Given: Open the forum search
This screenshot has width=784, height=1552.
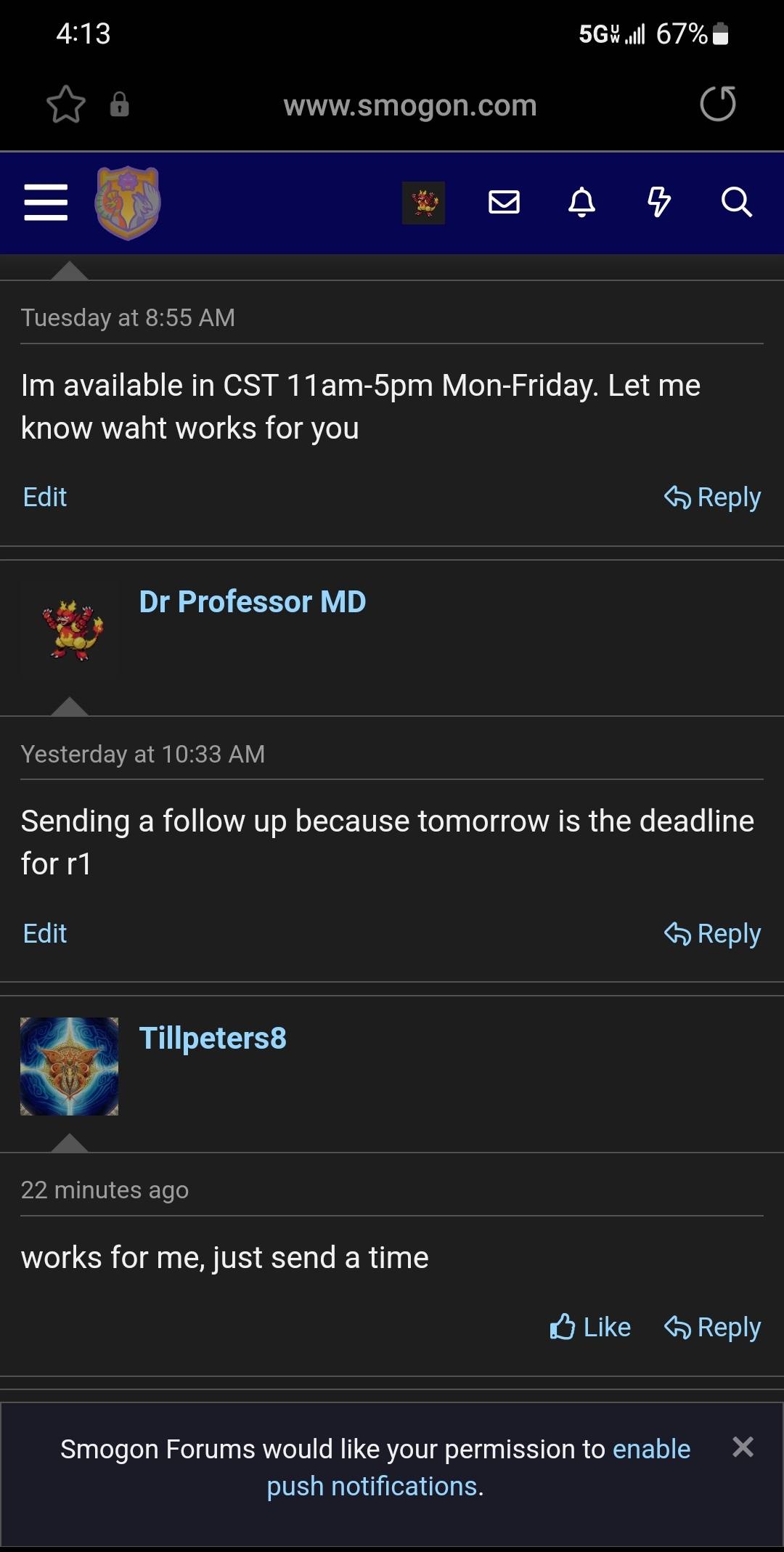Looking at the screenshot, I should 736,202.
